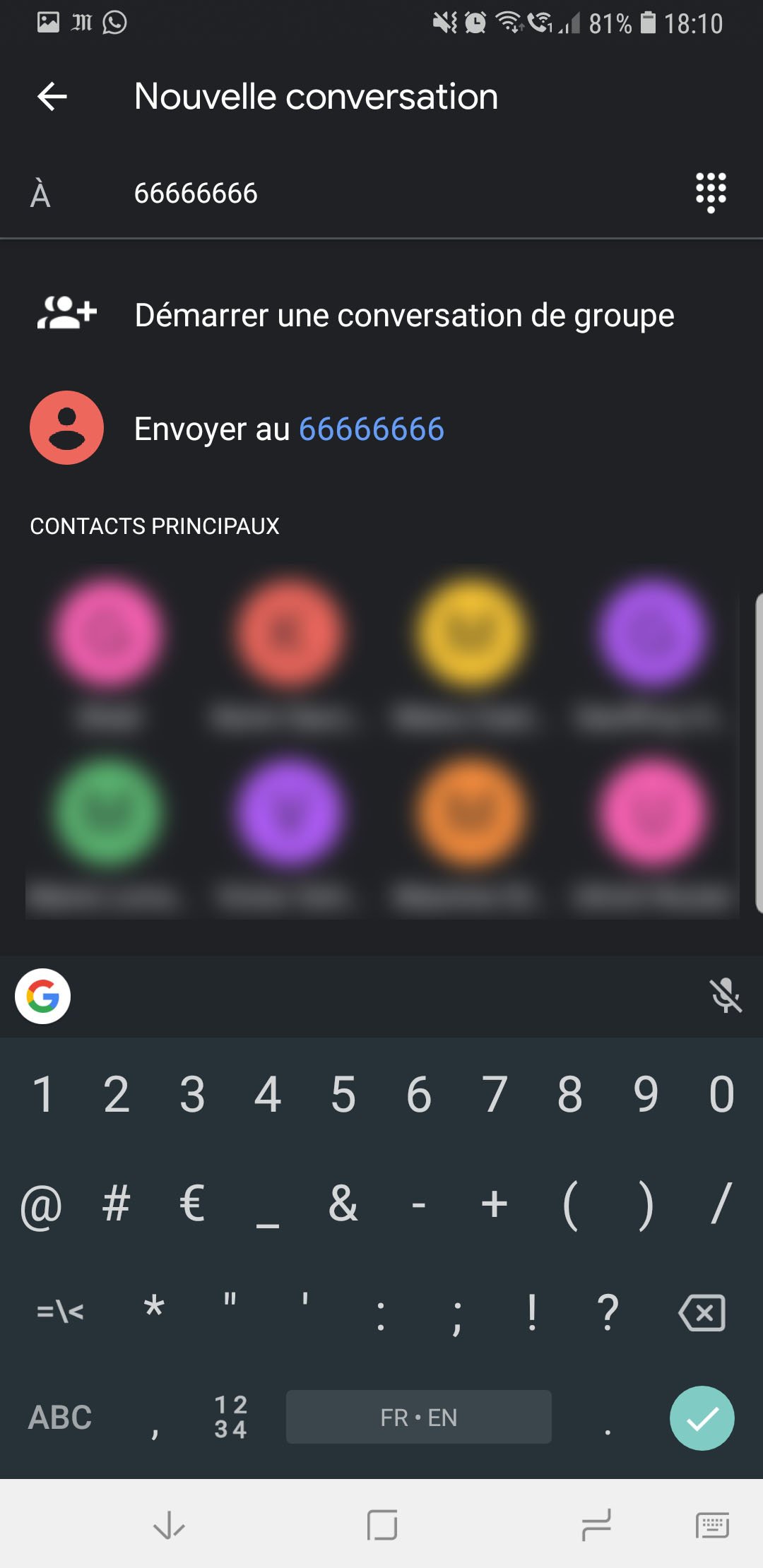Screen dimensions: 763x1568
Task: Open the 1234 numeric pad layout
Action: coord(231,1418)
